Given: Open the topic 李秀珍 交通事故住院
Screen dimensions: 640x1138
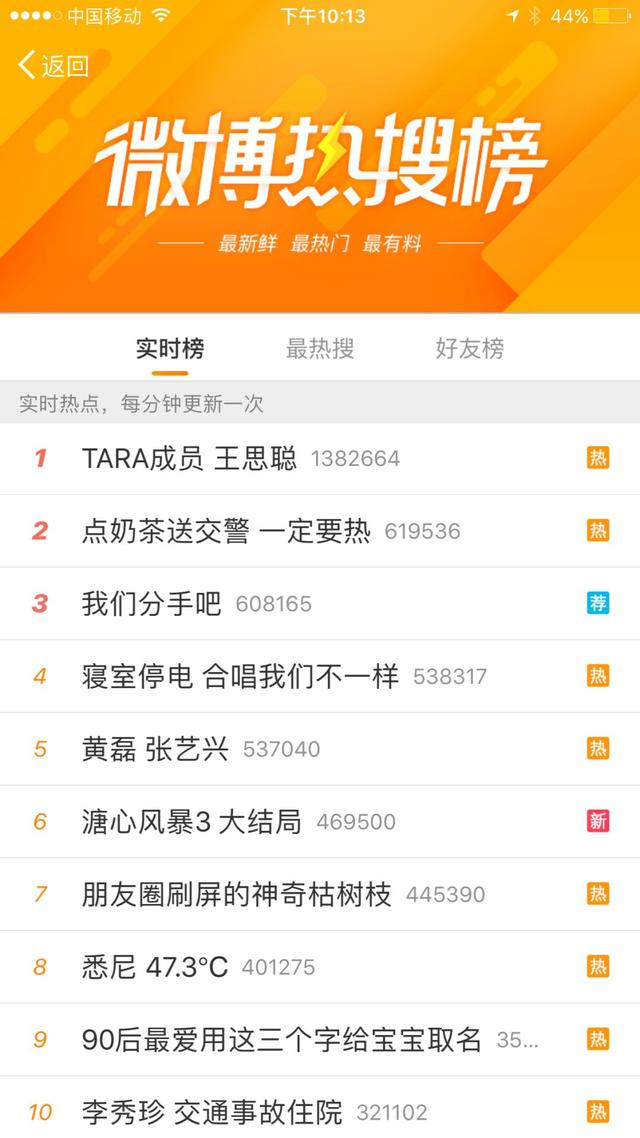Looking at the screenshot, I should [320, 1108].
